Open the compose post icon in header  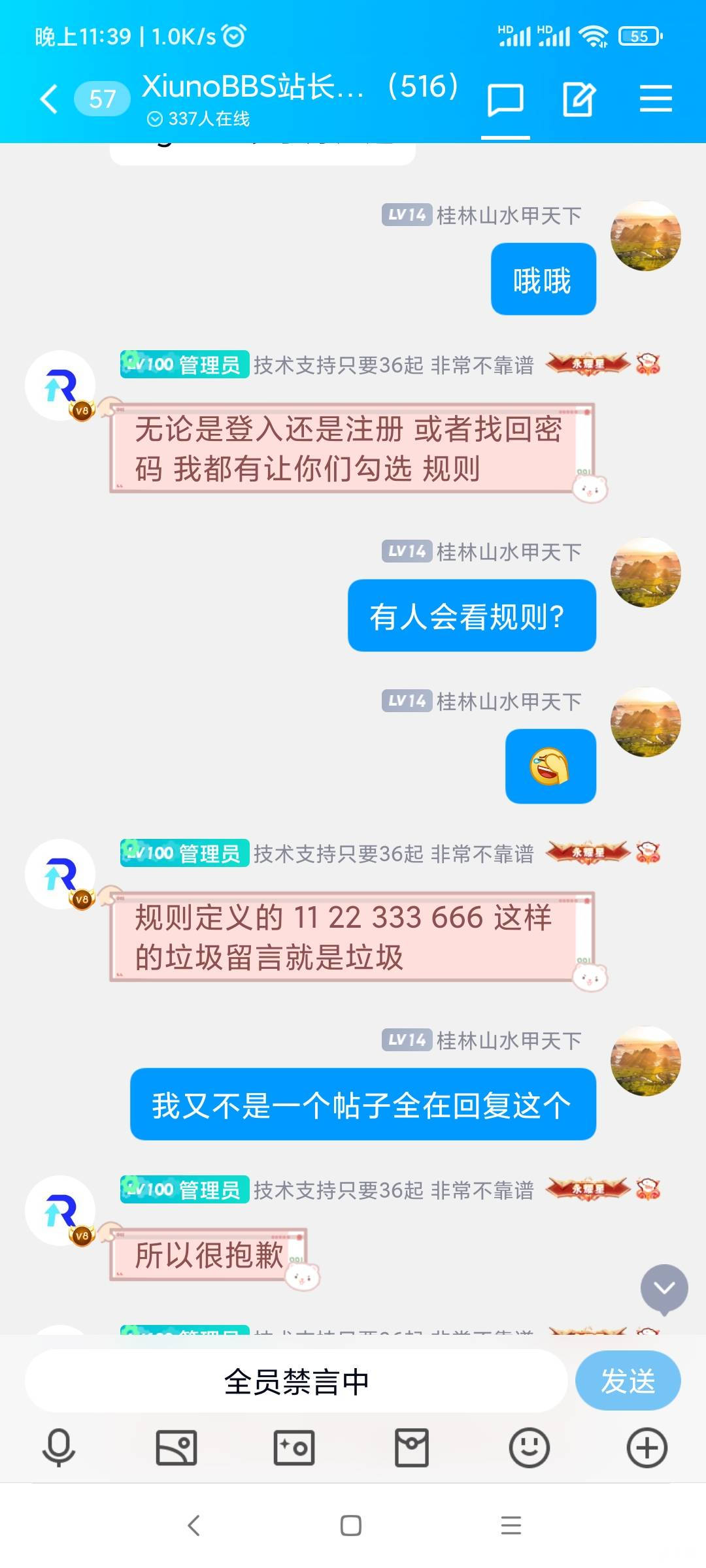579,100
